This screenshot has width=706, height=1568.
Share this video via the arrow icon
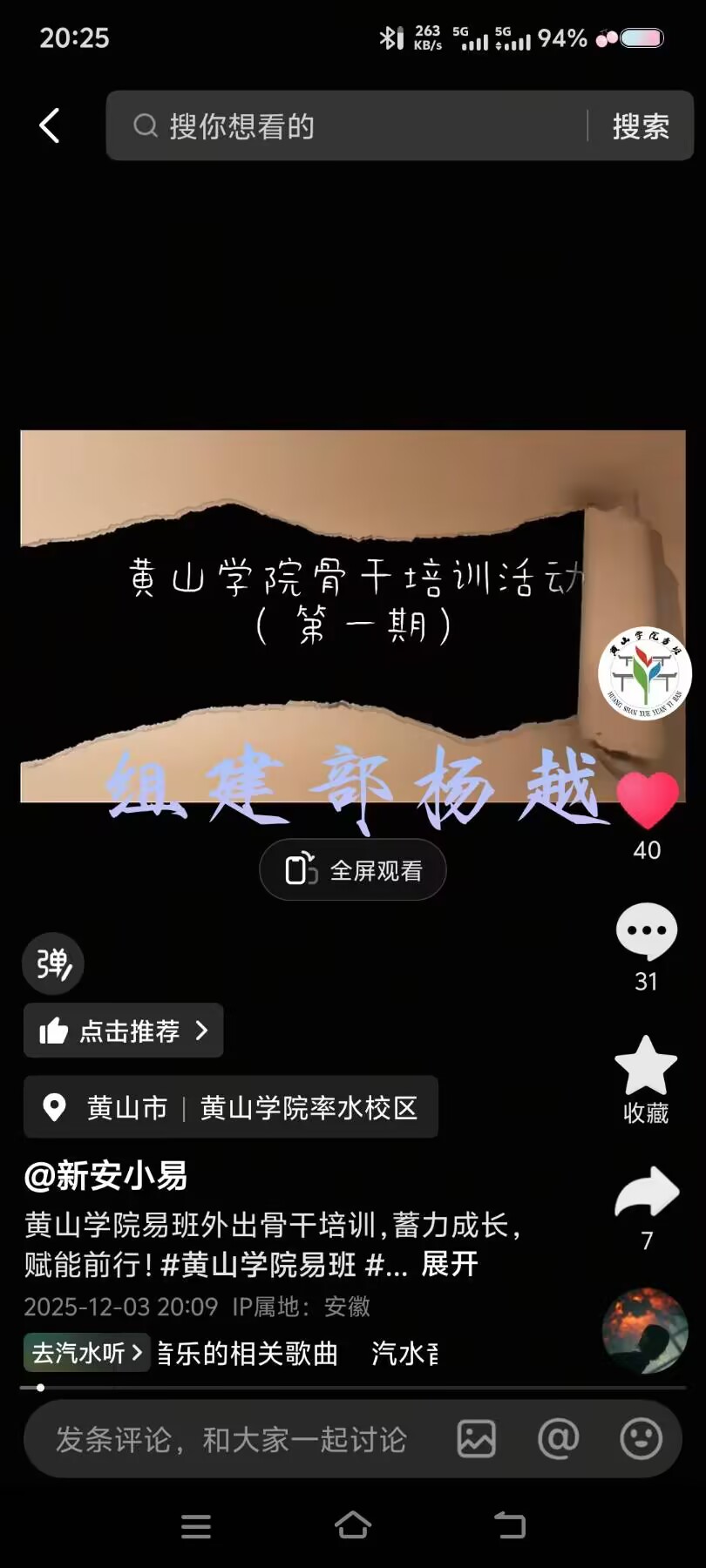click(646, 1193)
